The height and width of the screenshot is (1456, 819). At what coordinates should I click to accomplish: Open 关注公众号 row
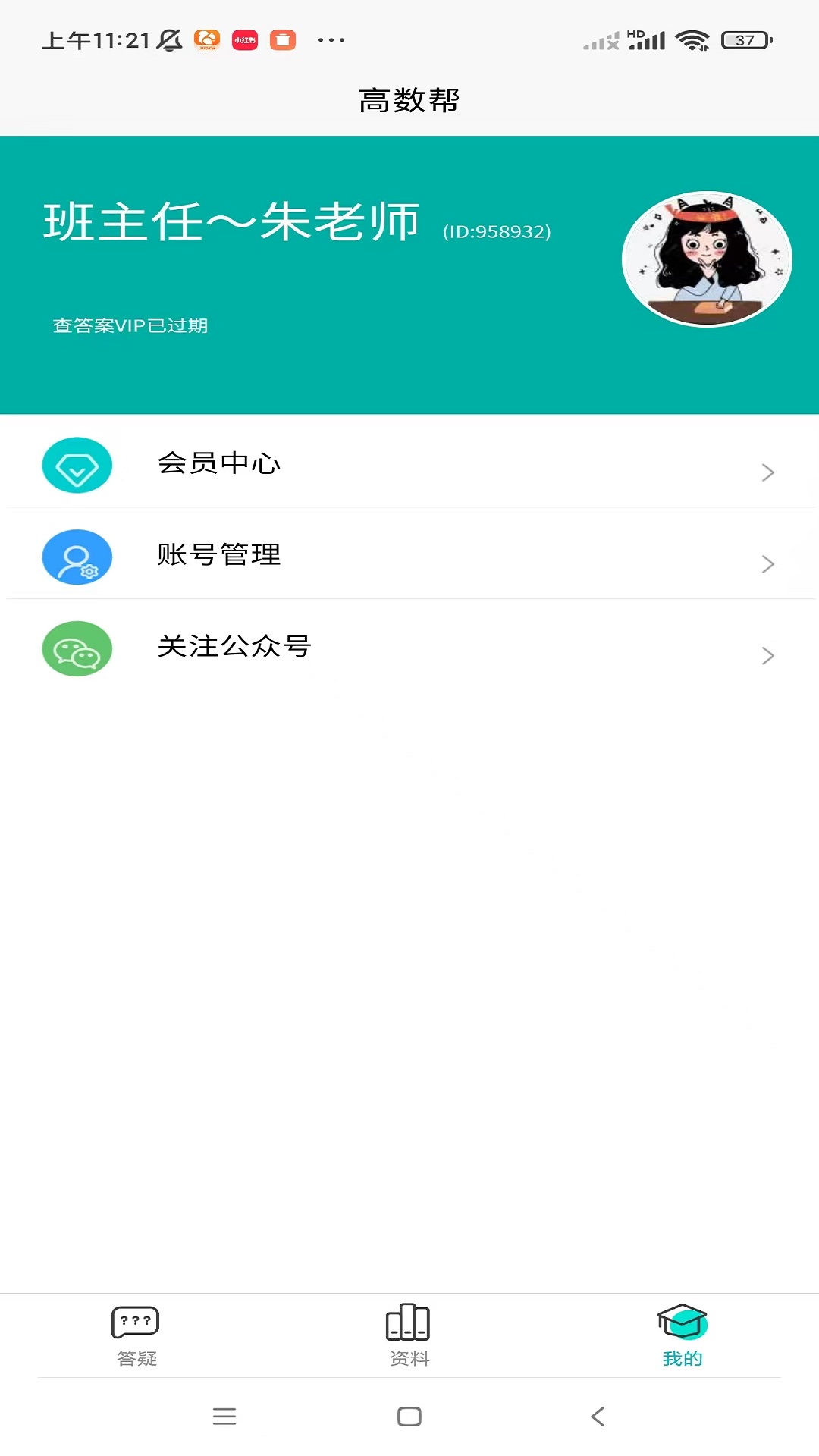(x=409, y=648)
